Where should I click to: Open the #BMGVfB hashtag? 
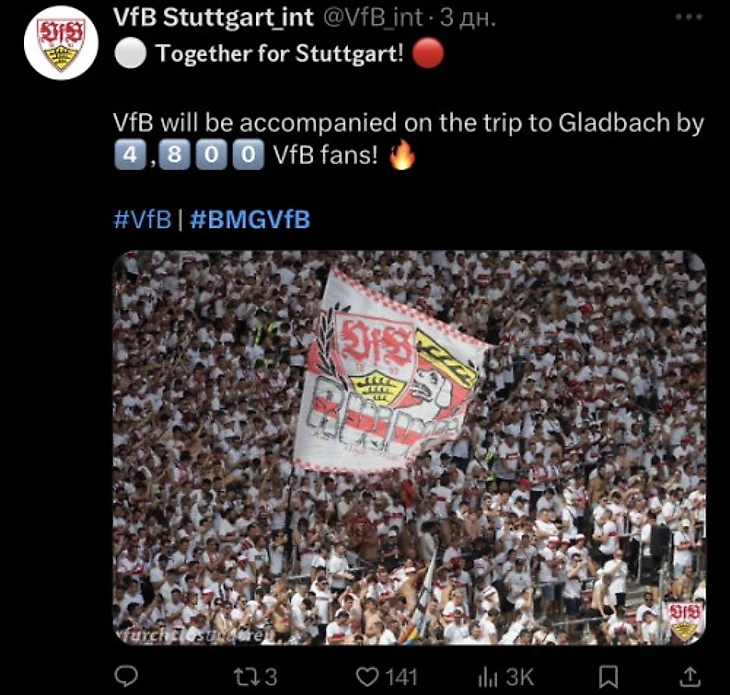[249, 220]
